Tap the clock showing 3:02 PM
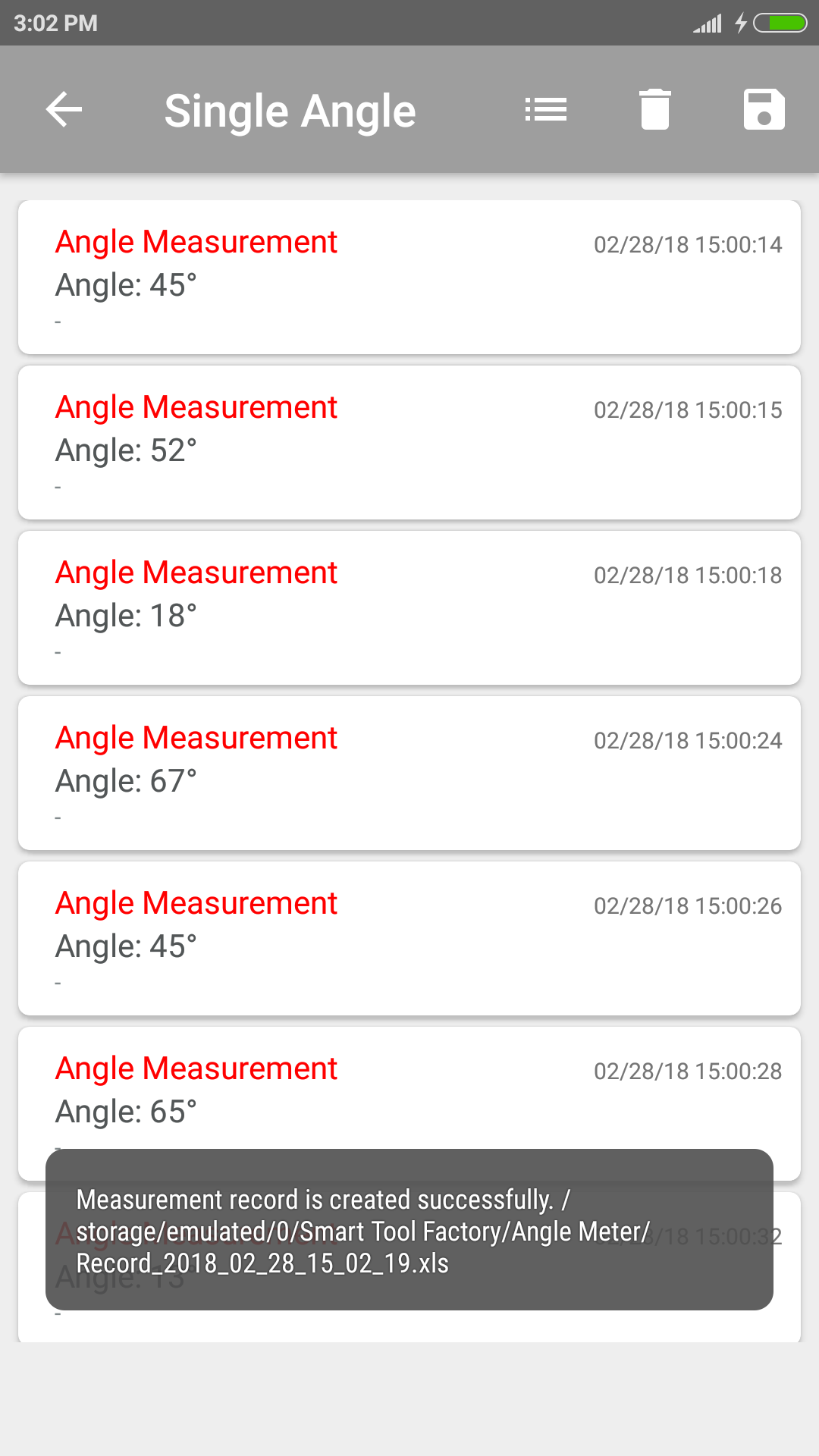 tap(57, 23)
